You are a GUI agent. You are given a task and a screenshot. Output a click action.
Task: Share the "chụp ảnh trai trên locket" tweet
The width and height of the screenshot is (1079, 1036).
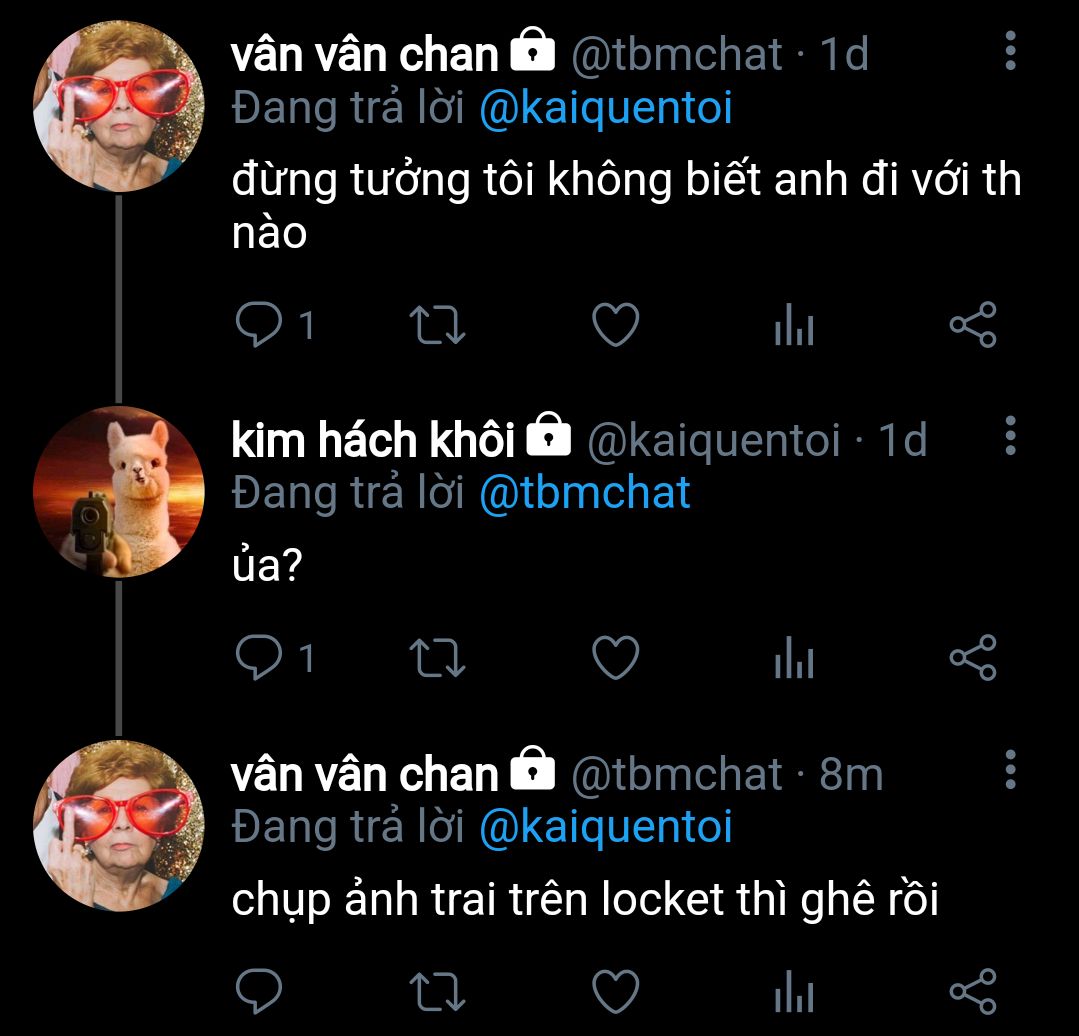(x=973, y=991)
